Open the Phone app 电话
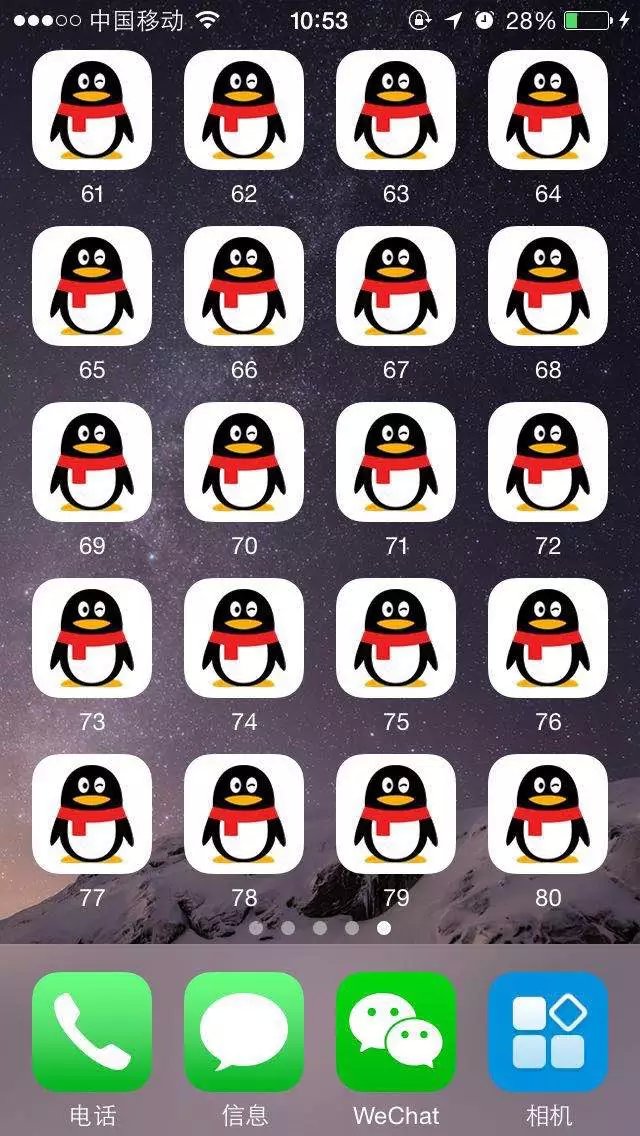640x1136 pixels. click(92, 1032)
